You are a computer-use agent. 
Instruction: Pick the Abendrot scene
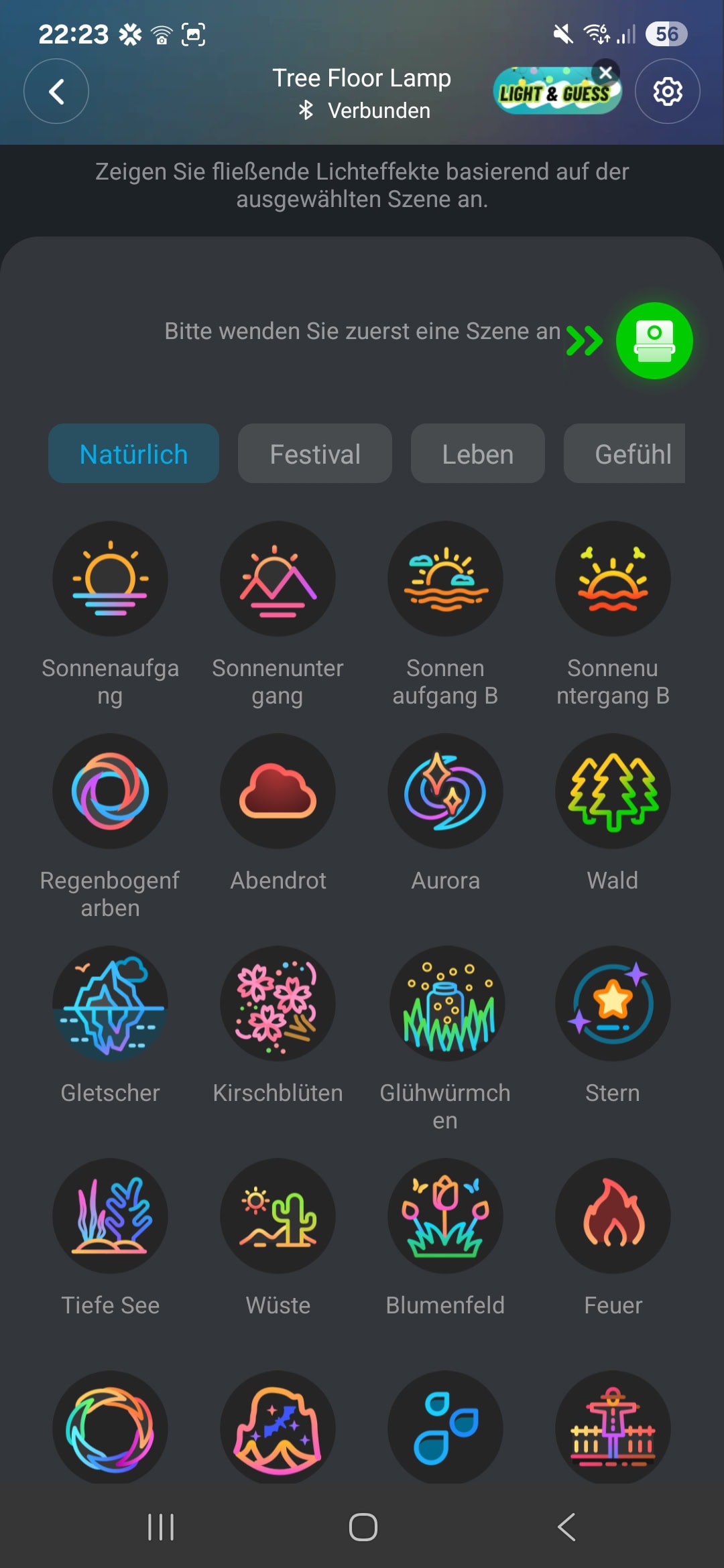(x=278, y=791)
